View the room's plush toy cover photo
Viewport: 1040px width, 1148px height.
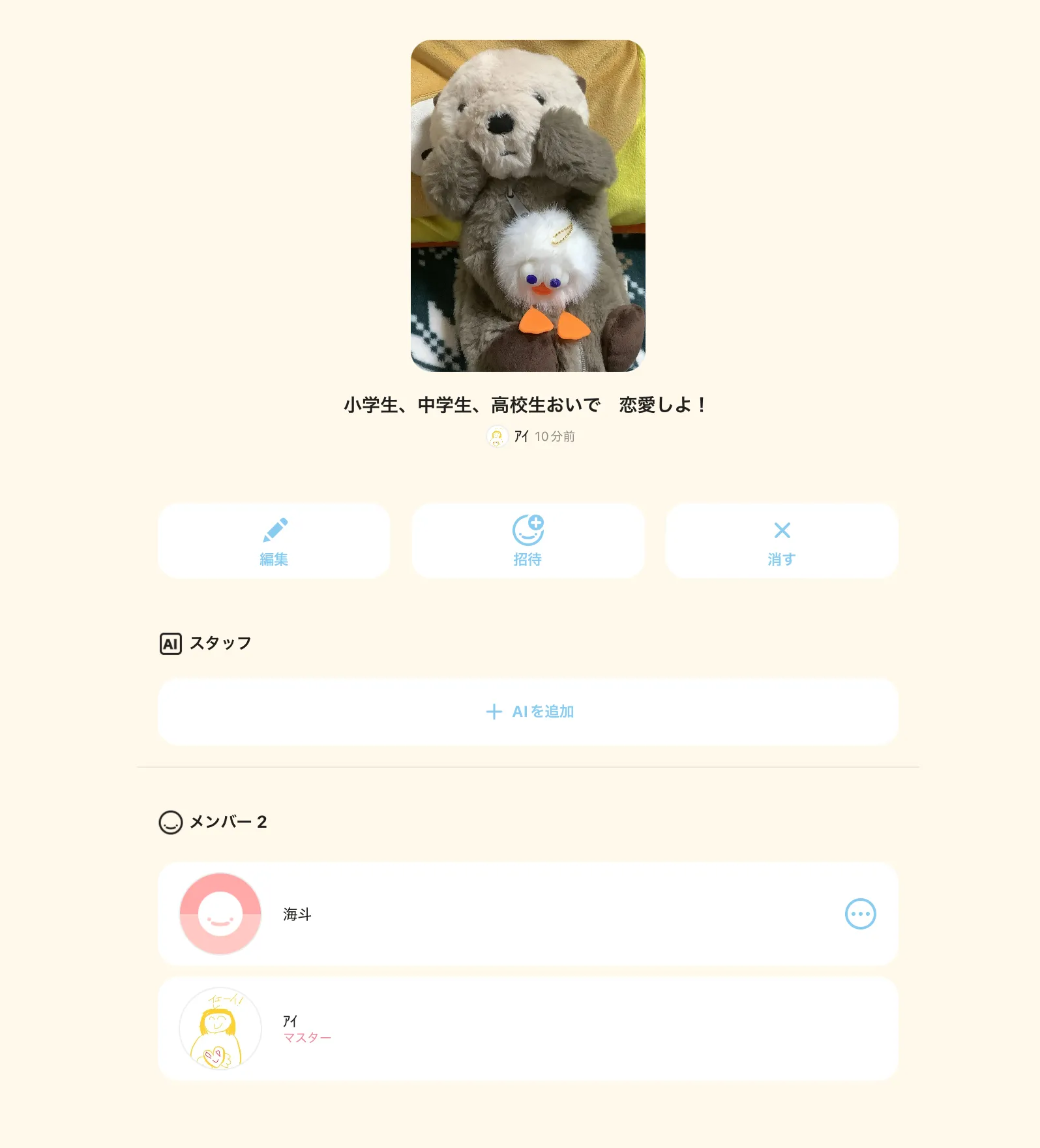(527, 205)
